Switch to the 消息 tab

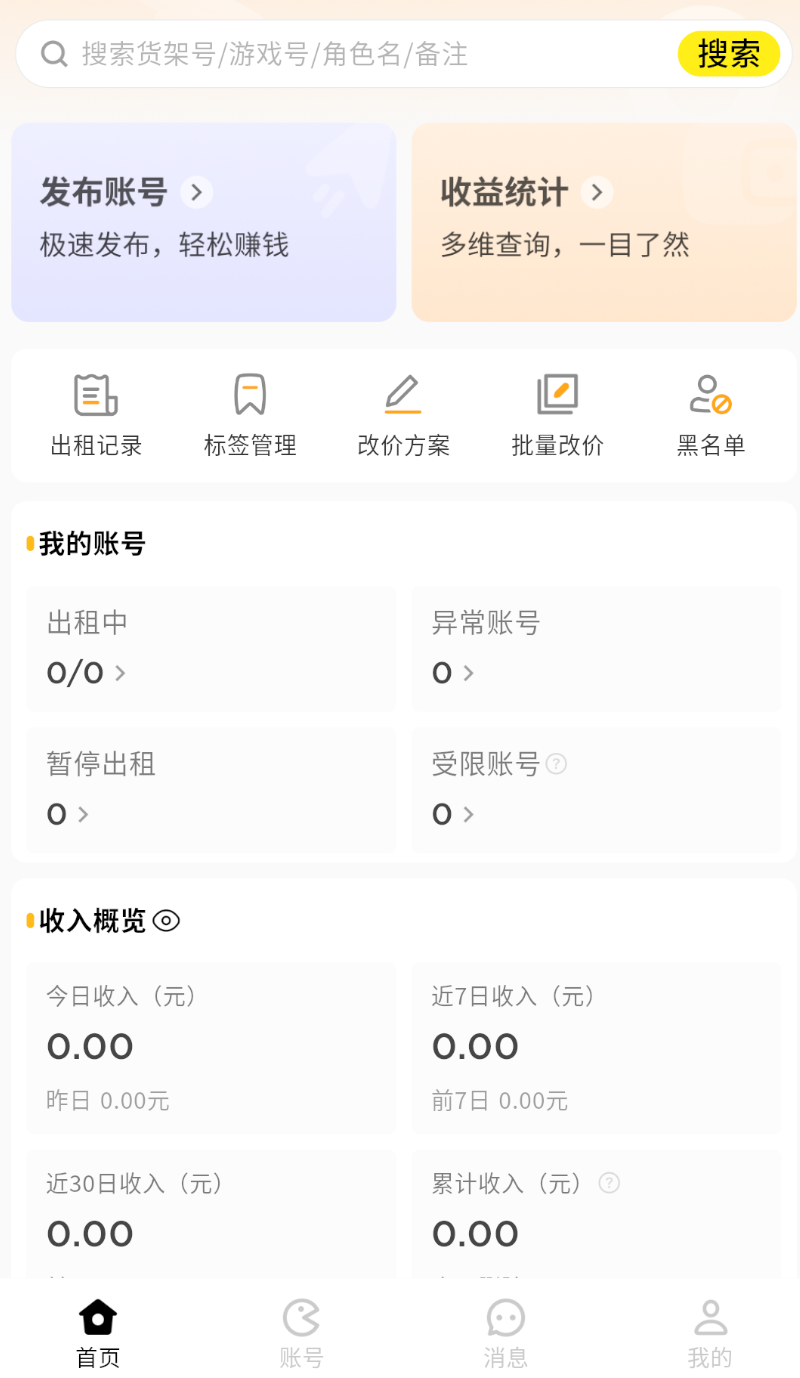505,1330
